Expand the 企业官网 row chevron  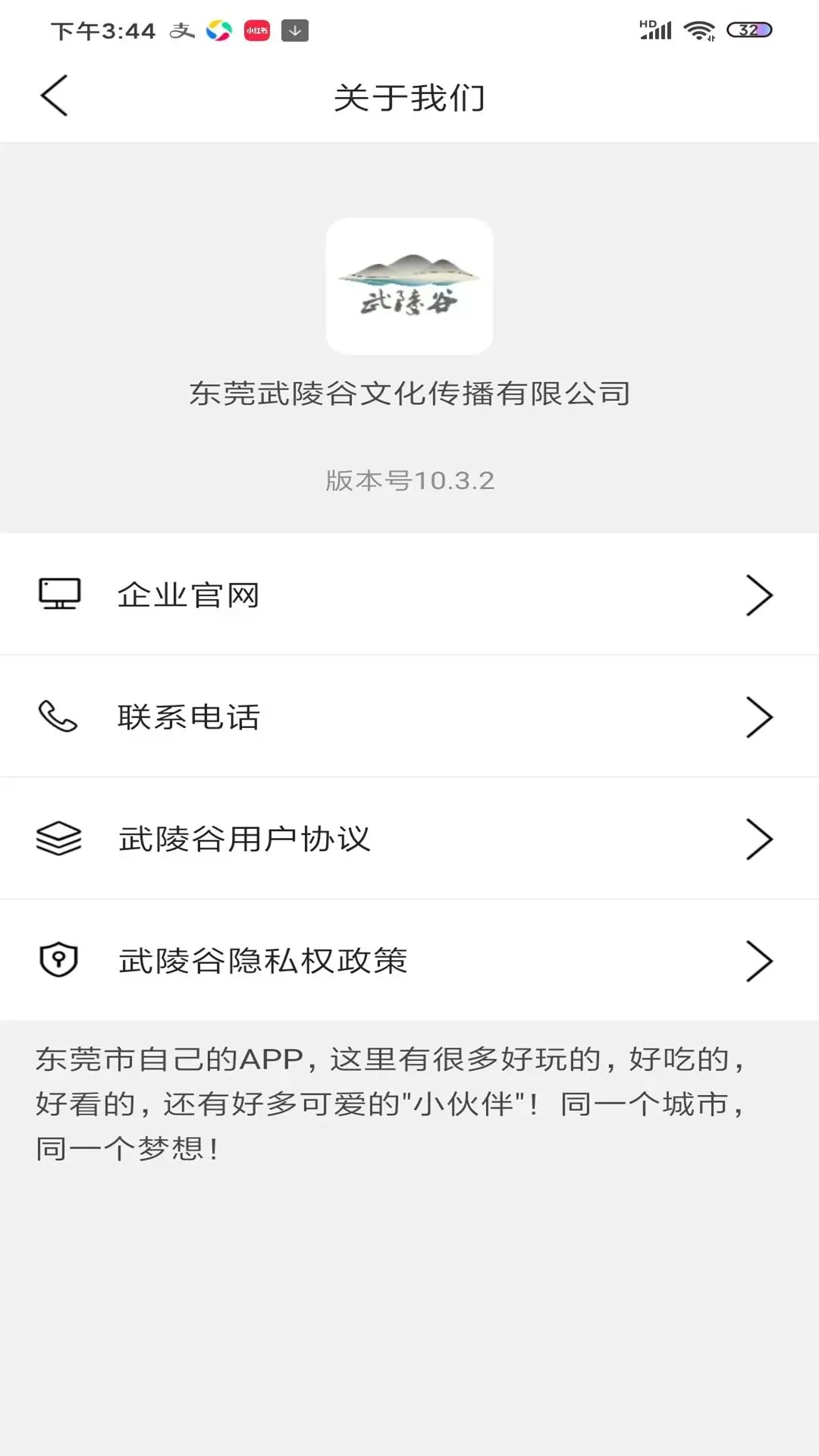click(758, 595)
